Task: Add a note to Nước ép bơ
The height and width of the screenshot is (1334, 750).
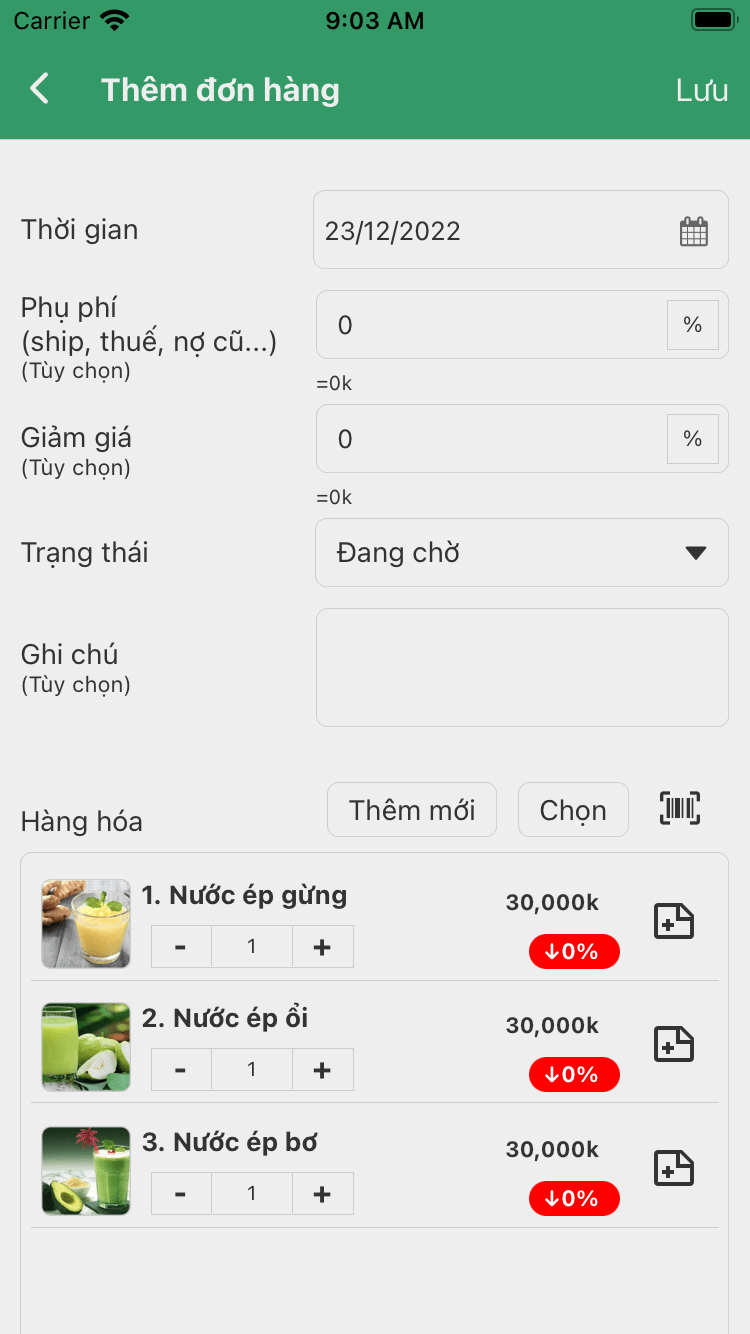Action: pyautogui.click(x=674, y=1168)
